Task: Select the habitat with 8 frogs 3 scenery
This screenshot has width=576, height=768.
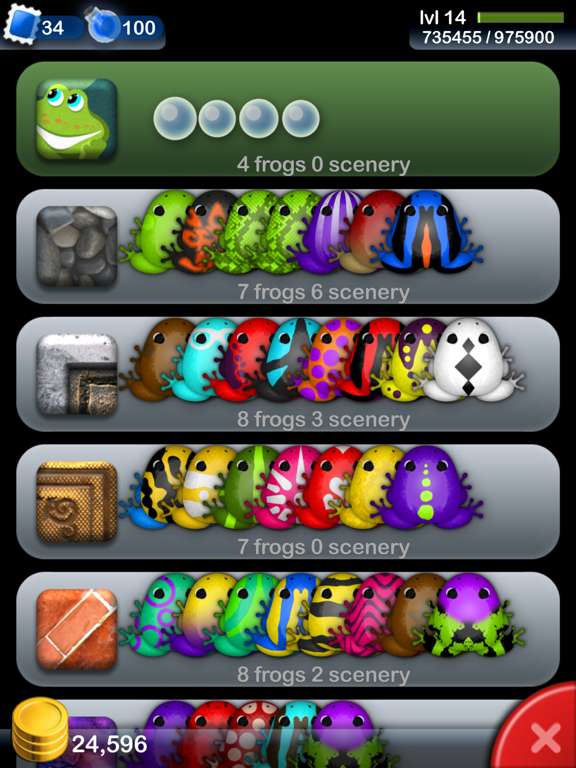Action: (x=288, y=374)
